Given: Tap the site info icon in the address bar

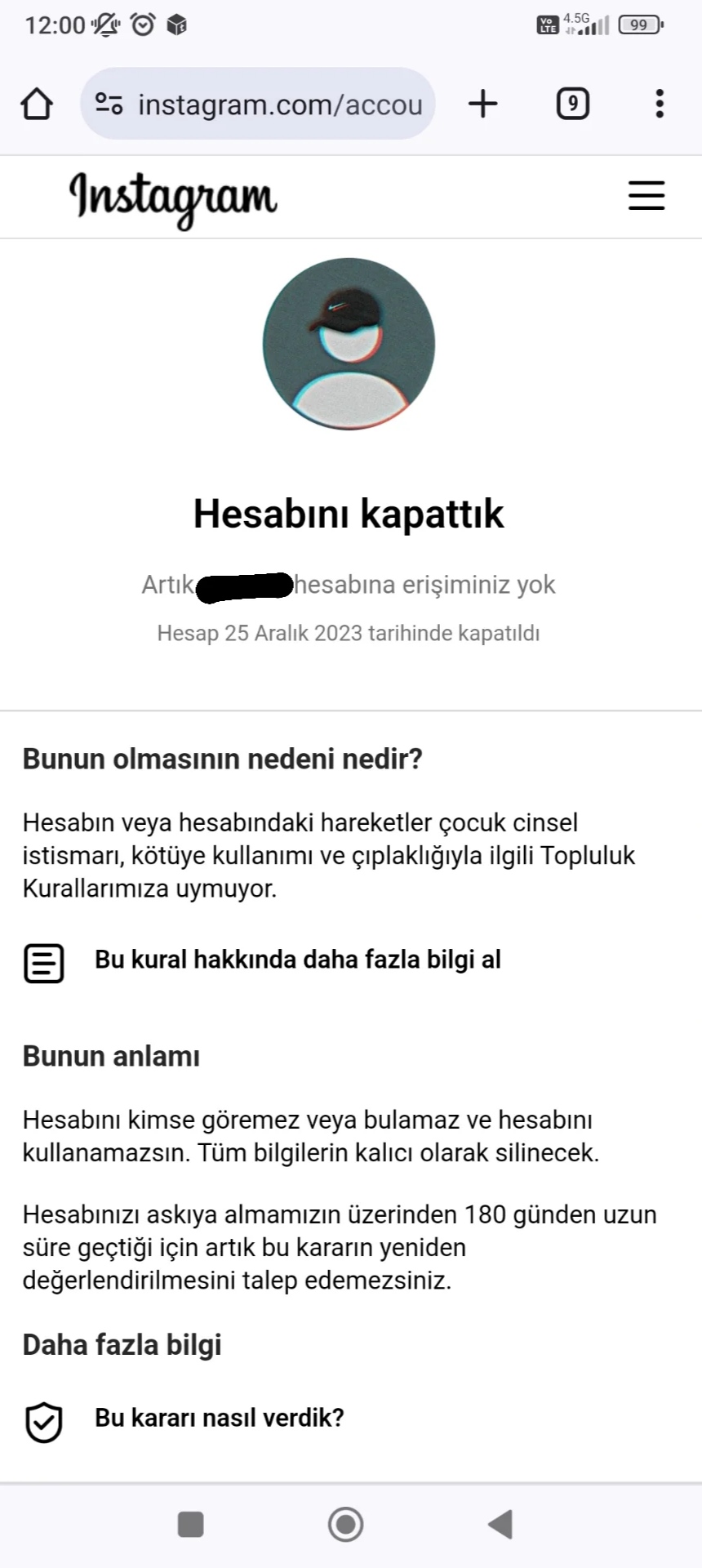Looking at the screenshot, I should [x=109, y=104].
